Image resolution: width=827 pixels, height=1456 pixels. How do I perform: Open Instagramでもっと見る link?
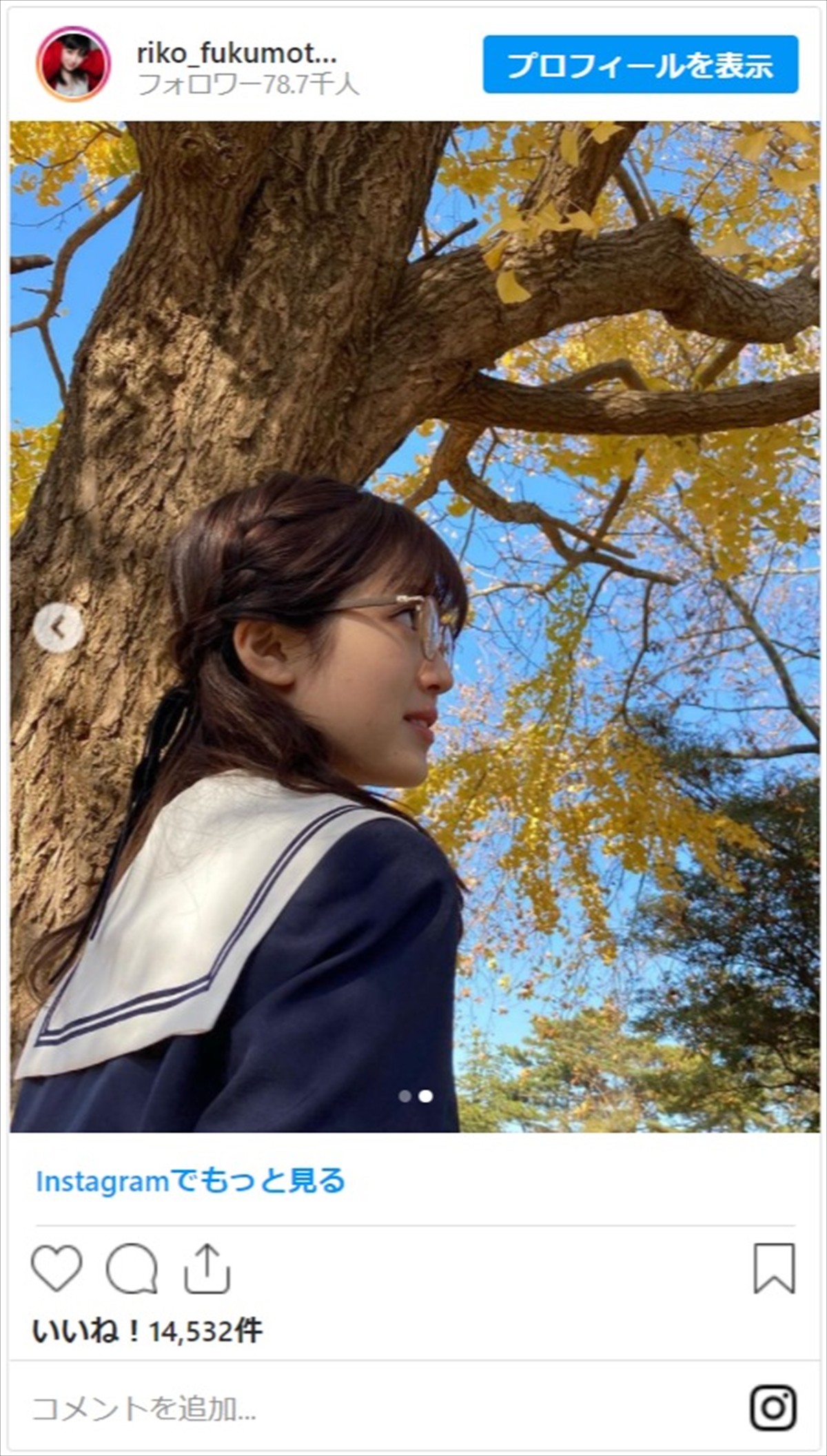tap(190, 1180)
